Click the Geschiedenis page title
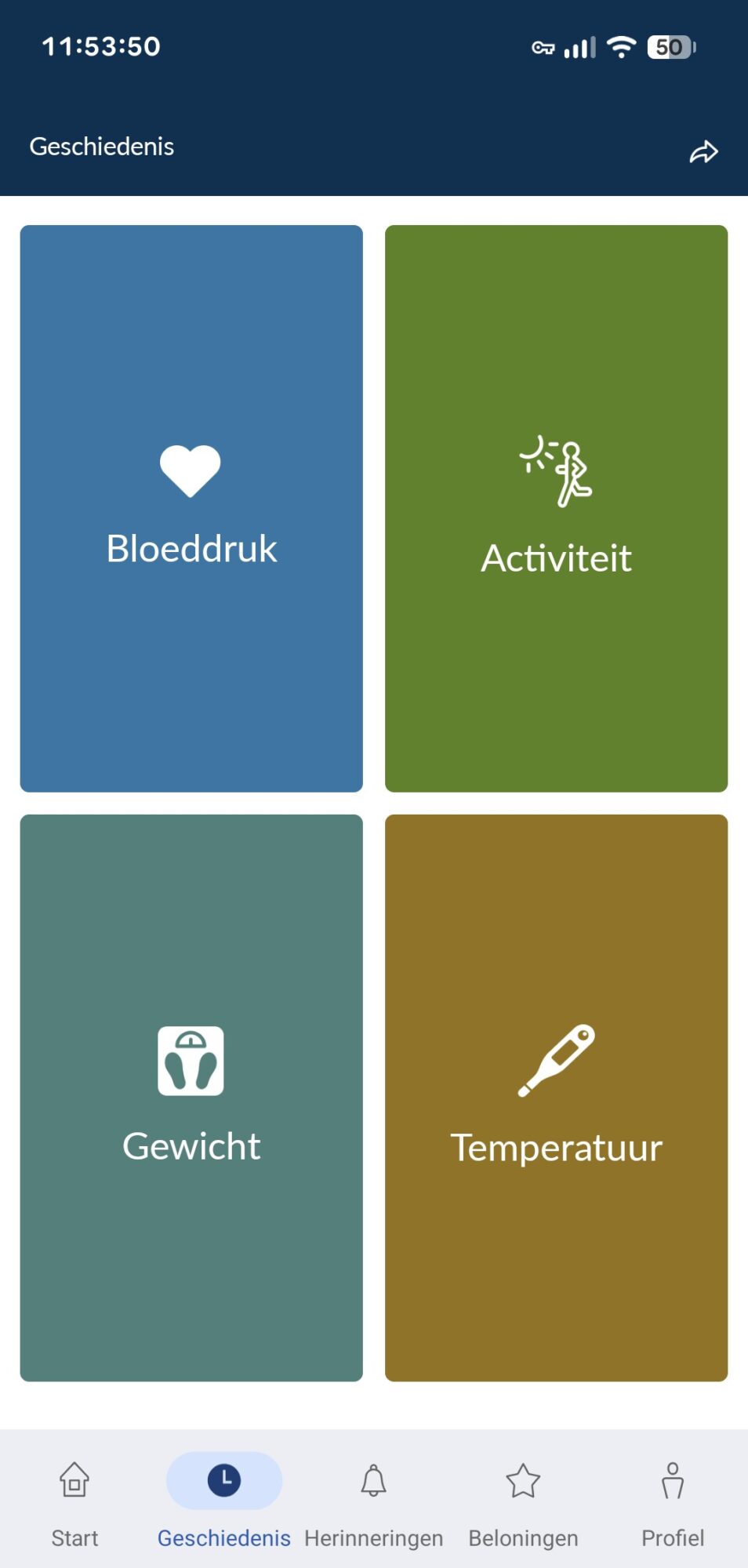The width and height of the screenshot is (748, 1568). pyautogui.click(x=102, y=147)
